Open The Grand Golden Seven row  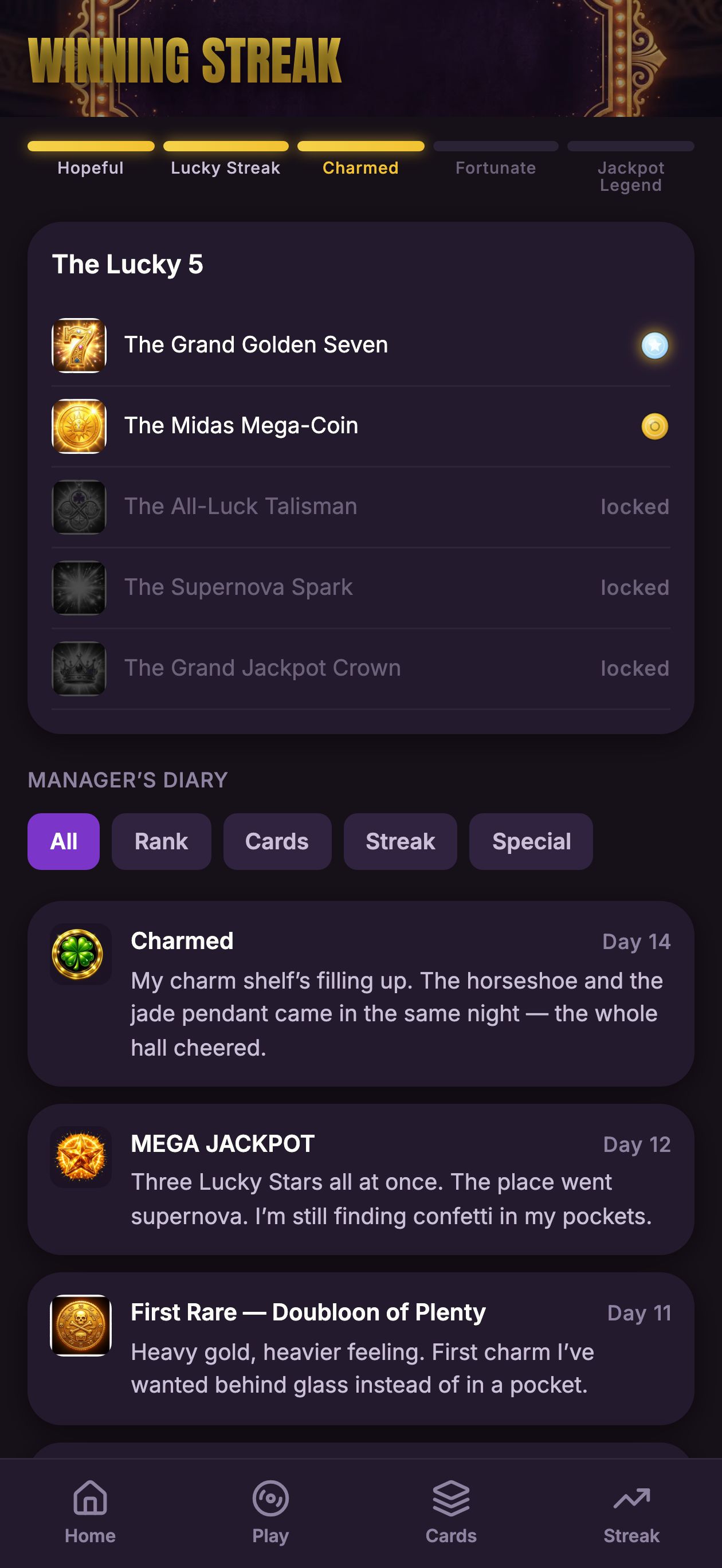click(361, 345)
